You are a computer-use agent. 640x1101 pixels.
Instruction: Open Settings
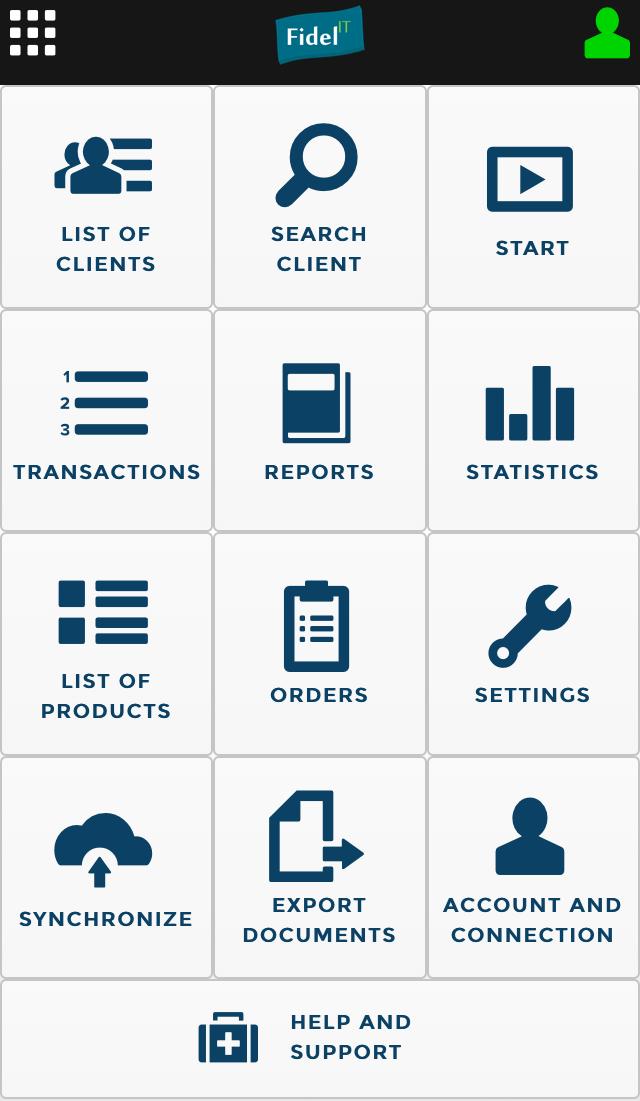click(x=533, y=644)
